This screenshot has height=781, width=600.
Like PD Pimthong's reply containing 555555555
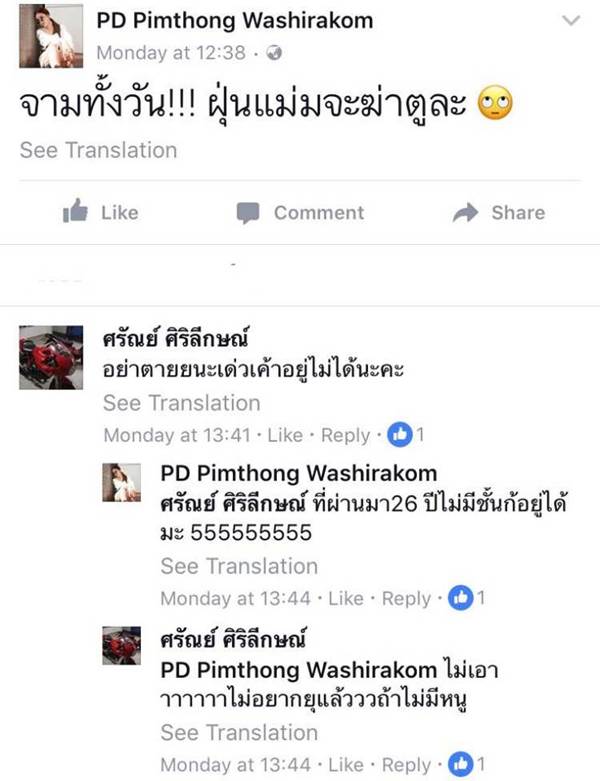click(345, 598)
